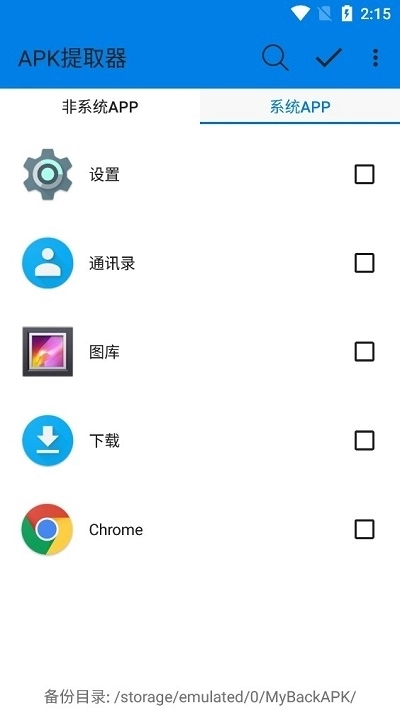Open the three-dot overflow menu
Screen dimensions: 400x710
[x=375, y=58]
